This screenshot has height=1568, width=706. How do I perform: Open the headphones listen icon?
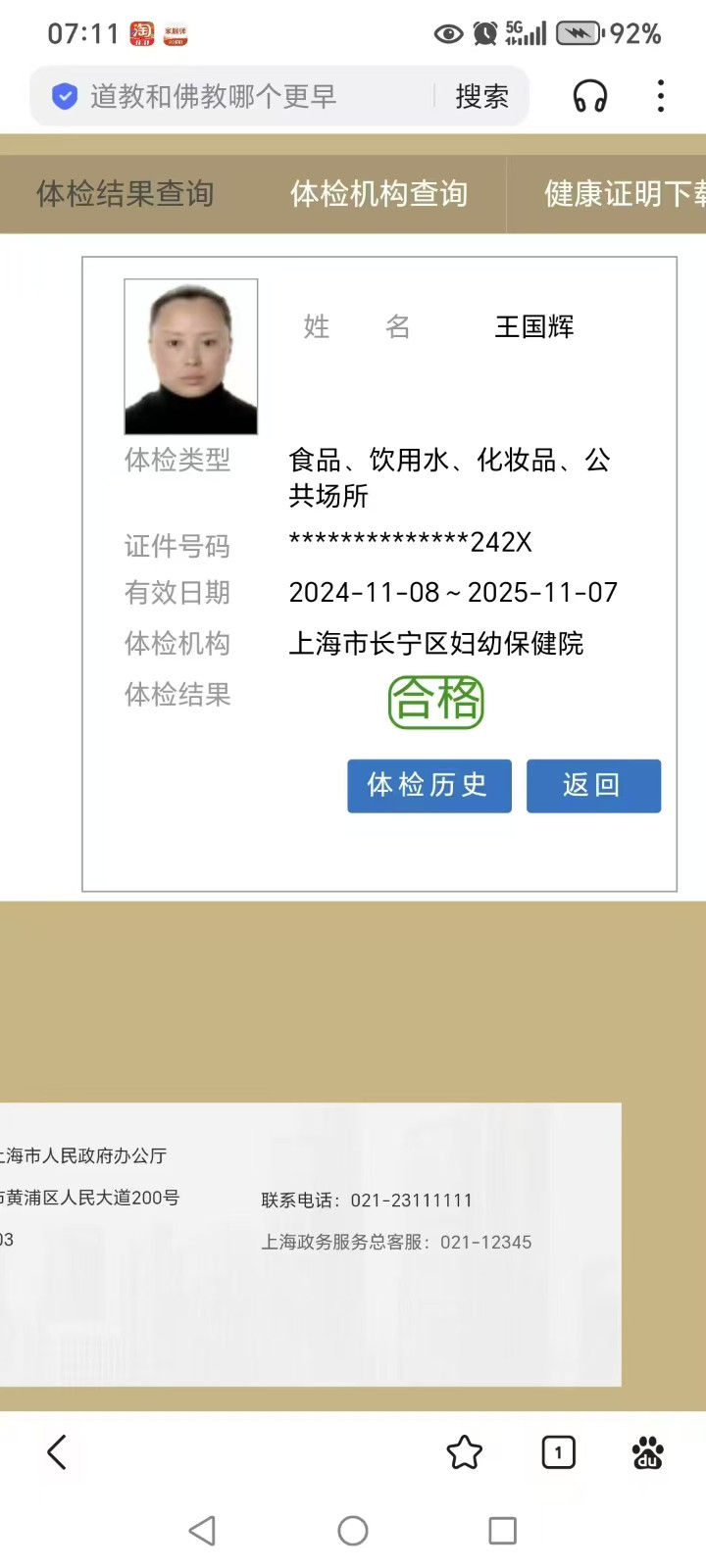590,96
